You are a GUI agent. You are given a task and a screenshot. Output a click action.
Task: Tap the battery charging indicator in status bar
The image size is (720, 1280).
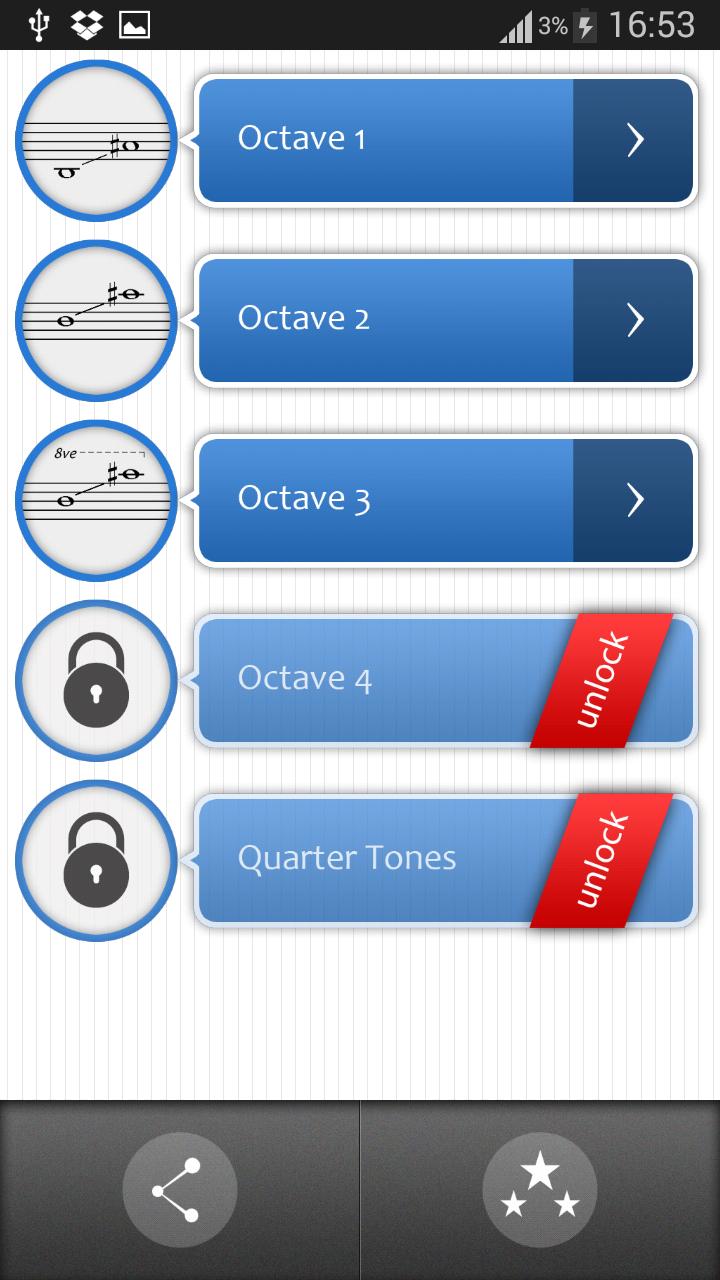(x=583, y=25)
